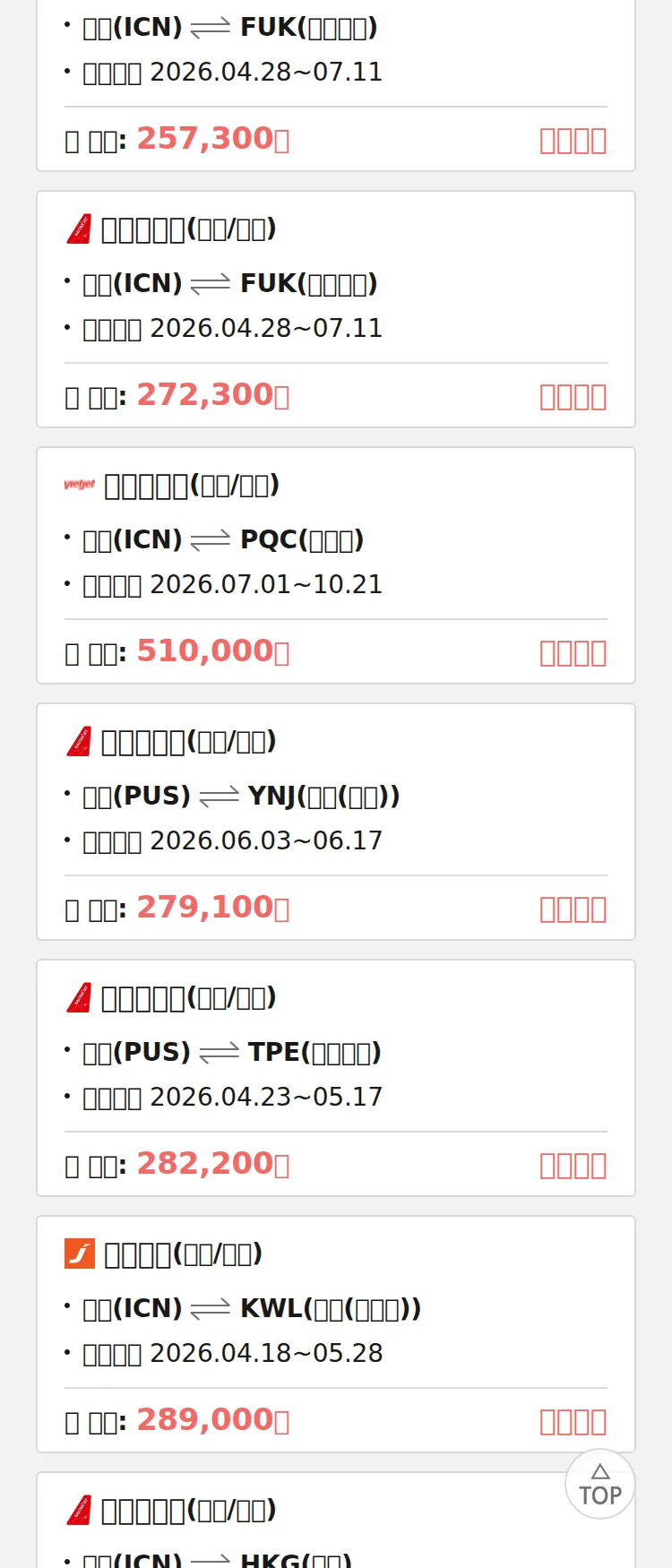This screenshot has height=1568, width=672.
Task: Tap the red link beside the 279,100 price
Action: click(x=573, y=909)
